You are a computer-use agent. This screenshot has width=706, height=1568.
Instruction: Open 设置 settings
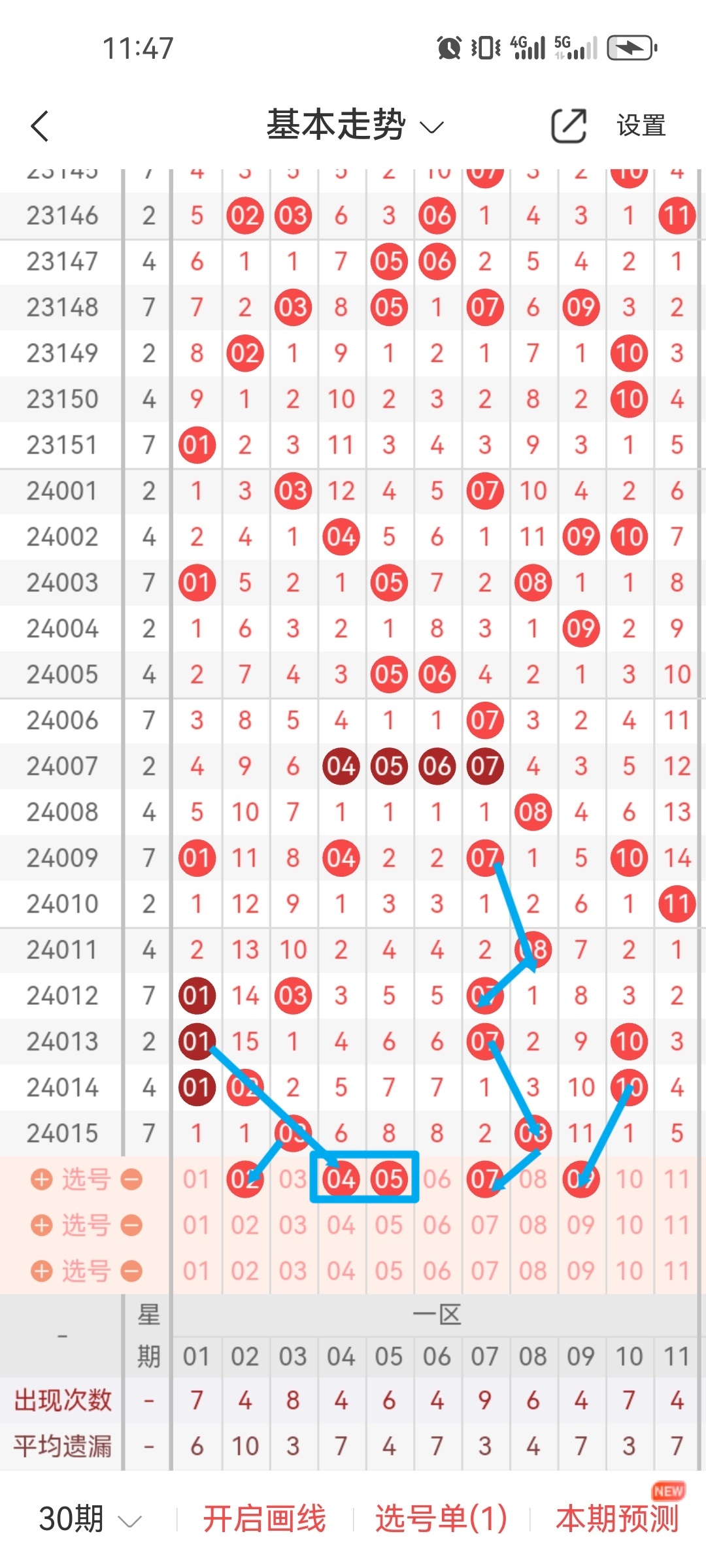pos(641,125)
